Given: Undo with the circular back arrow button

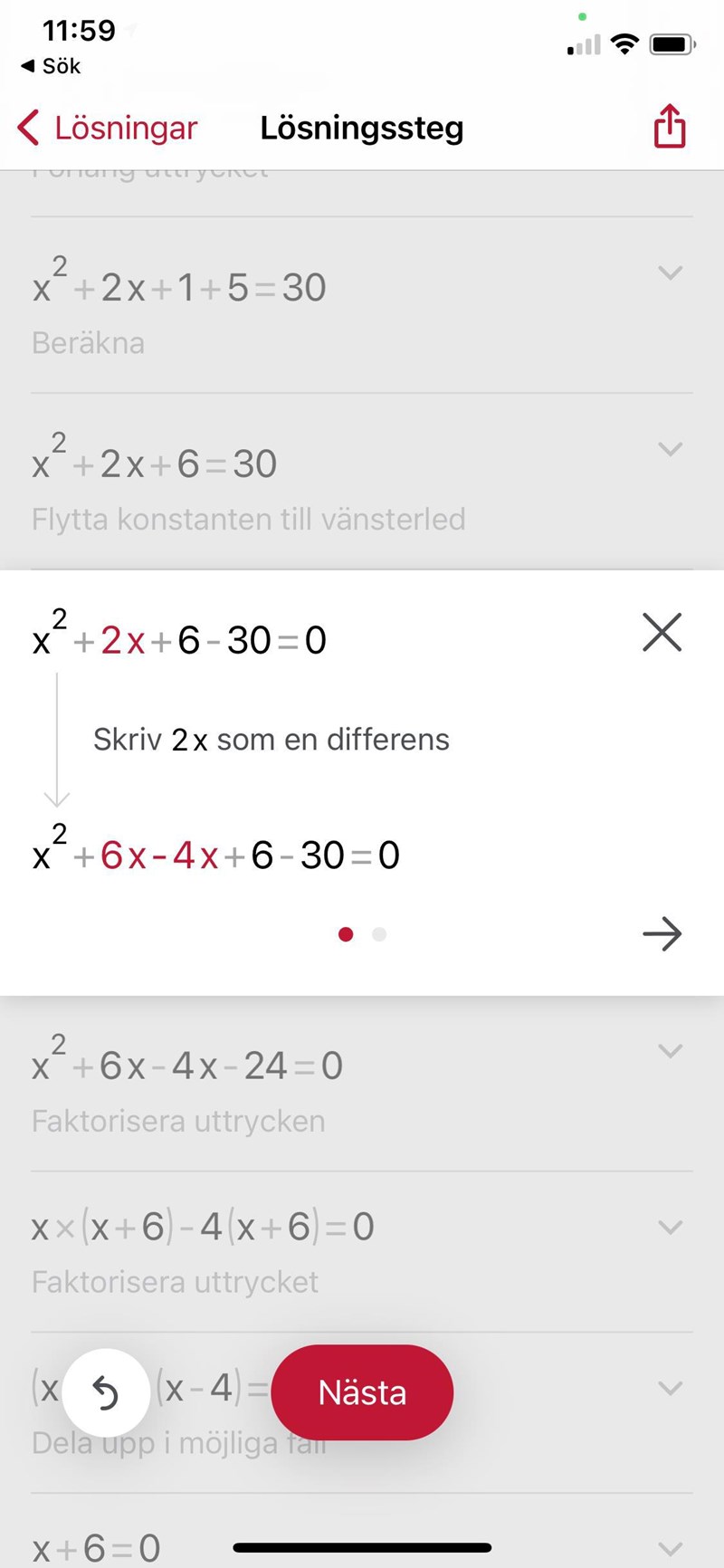Looking at the screenshot, I should pyautogui.click(x=106, y=1393).
